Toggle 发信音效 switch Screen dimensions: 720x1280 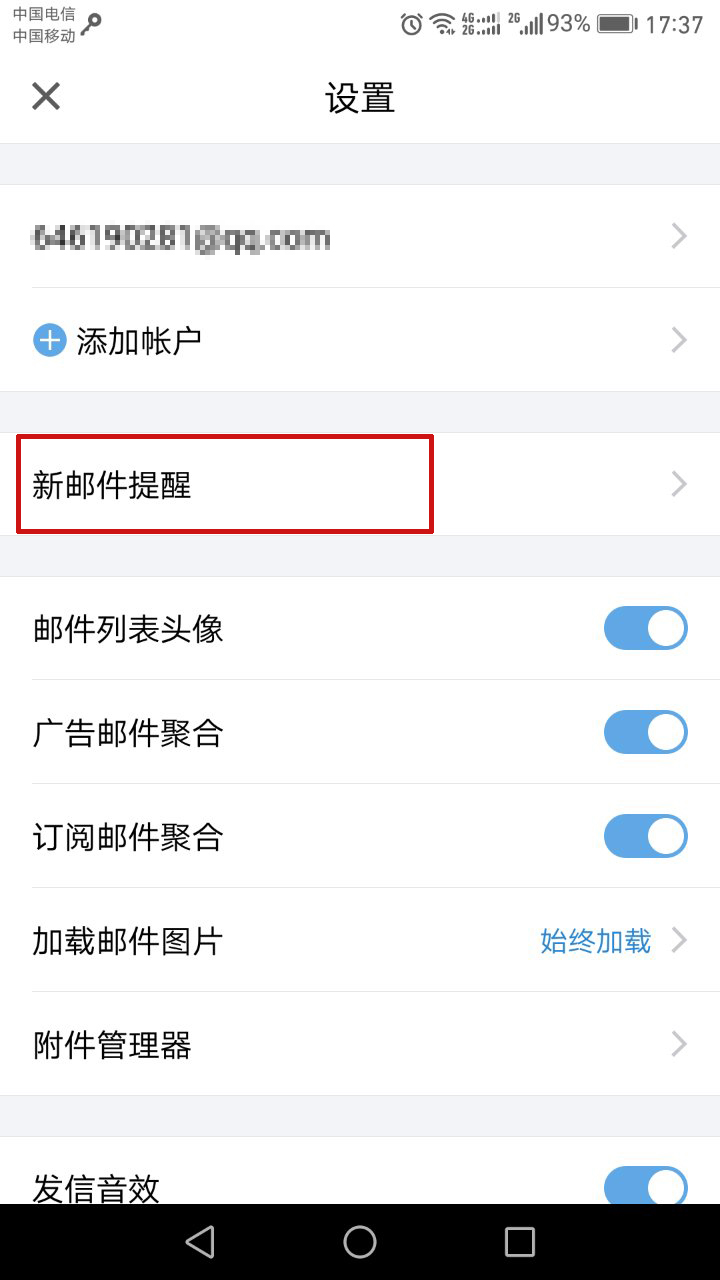coord(645,1186)
